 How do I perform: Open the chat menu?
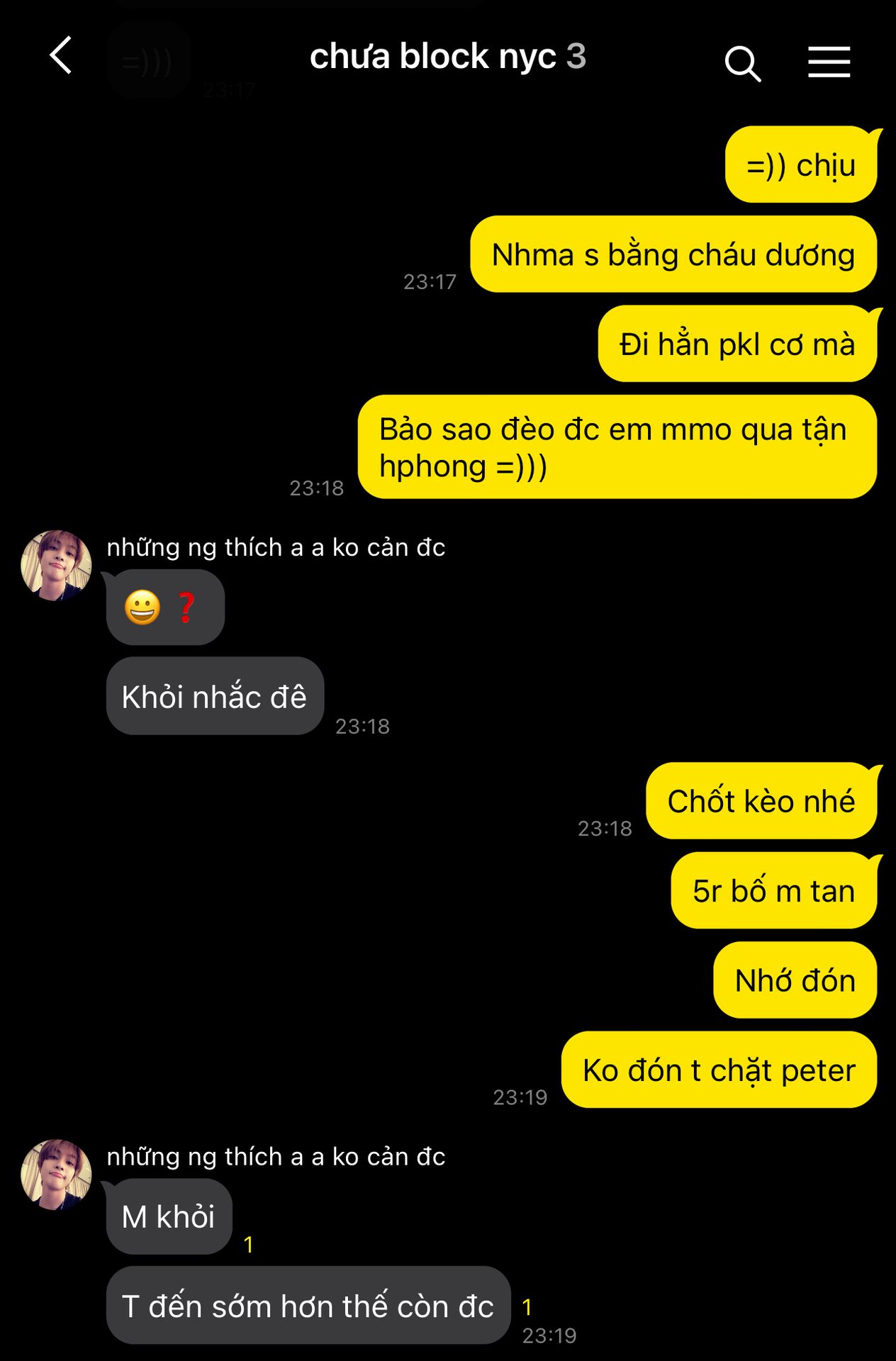[x=829, y=62]
